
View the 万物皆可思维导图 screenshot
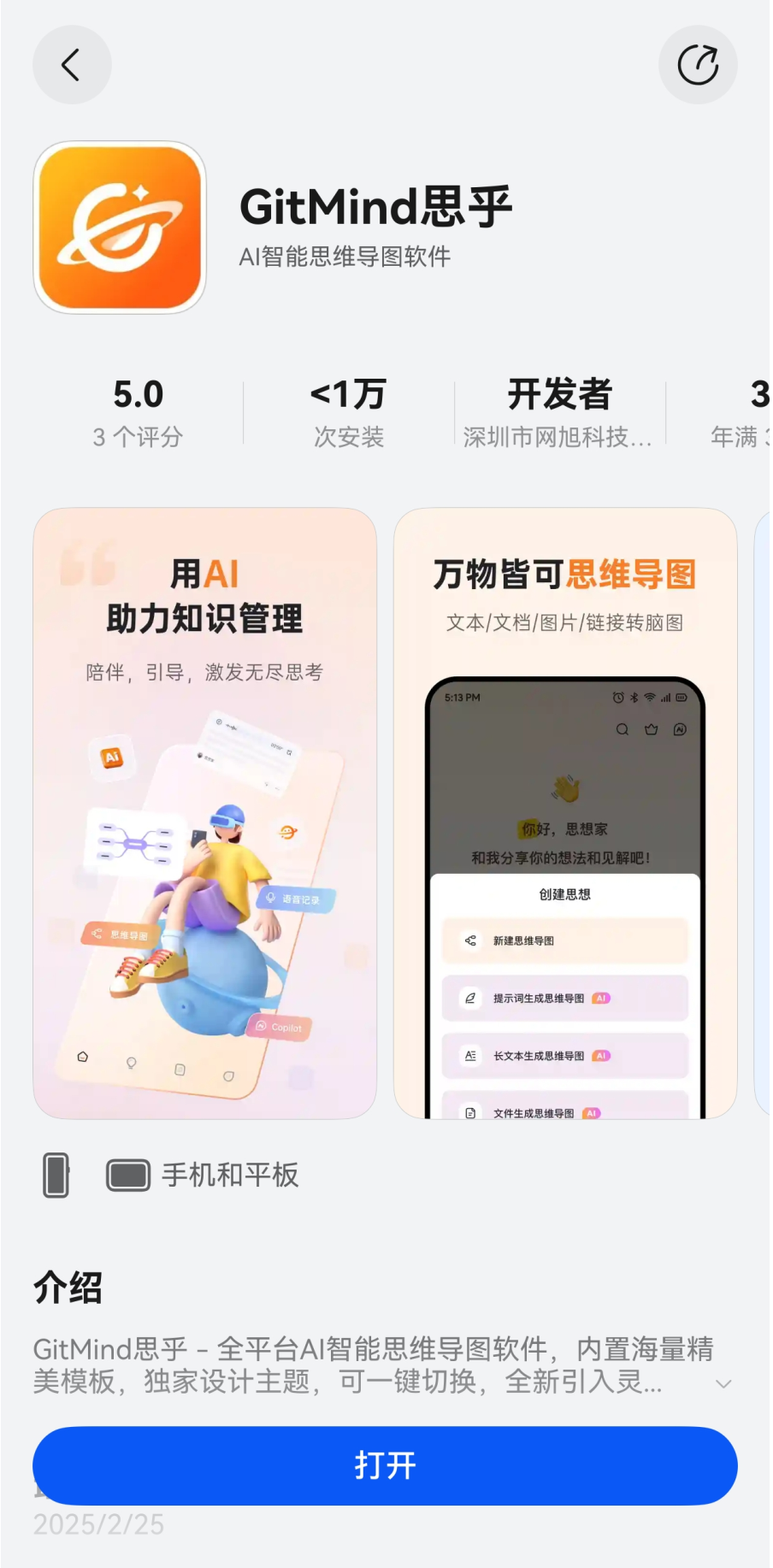564,812
